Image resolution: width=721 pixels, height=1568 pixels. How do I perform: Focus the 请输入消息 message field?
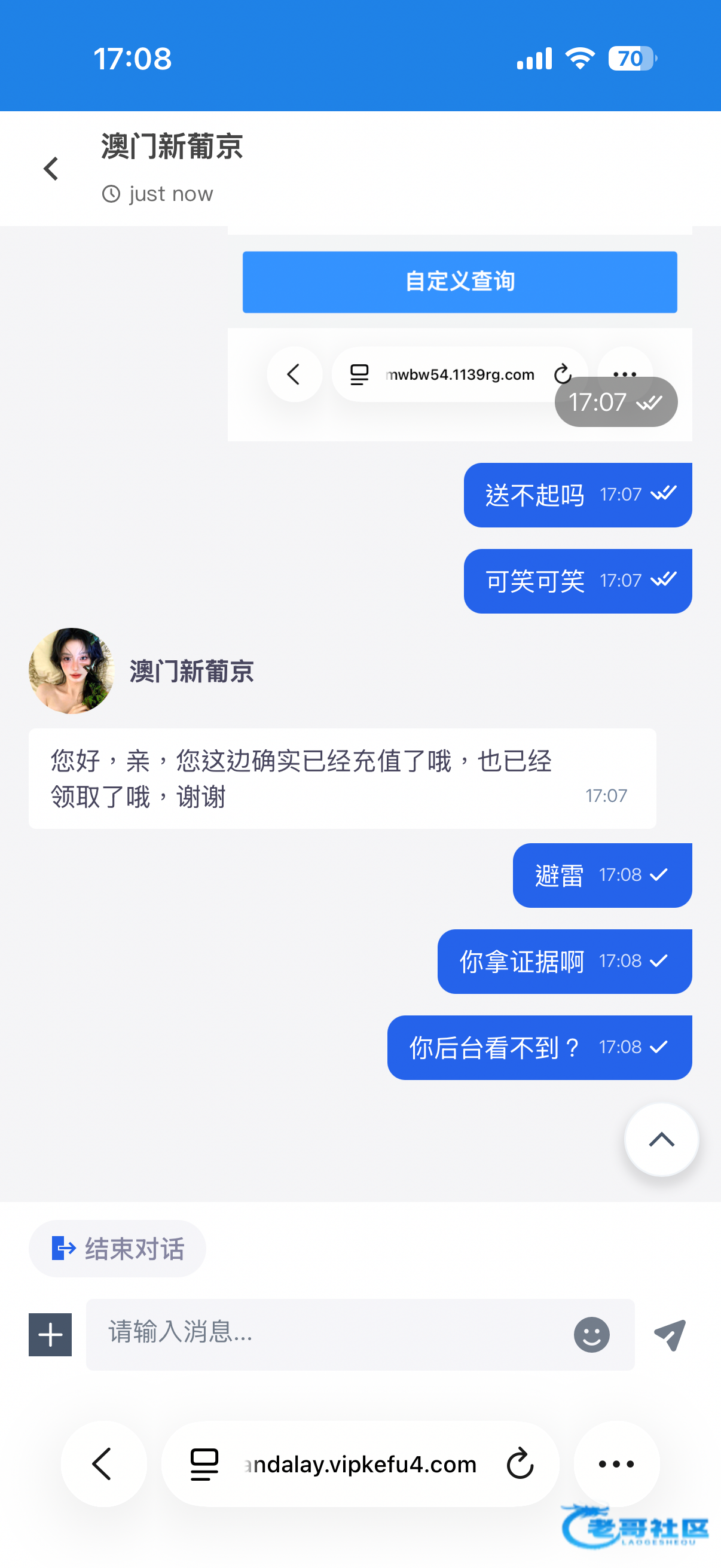329,1334
